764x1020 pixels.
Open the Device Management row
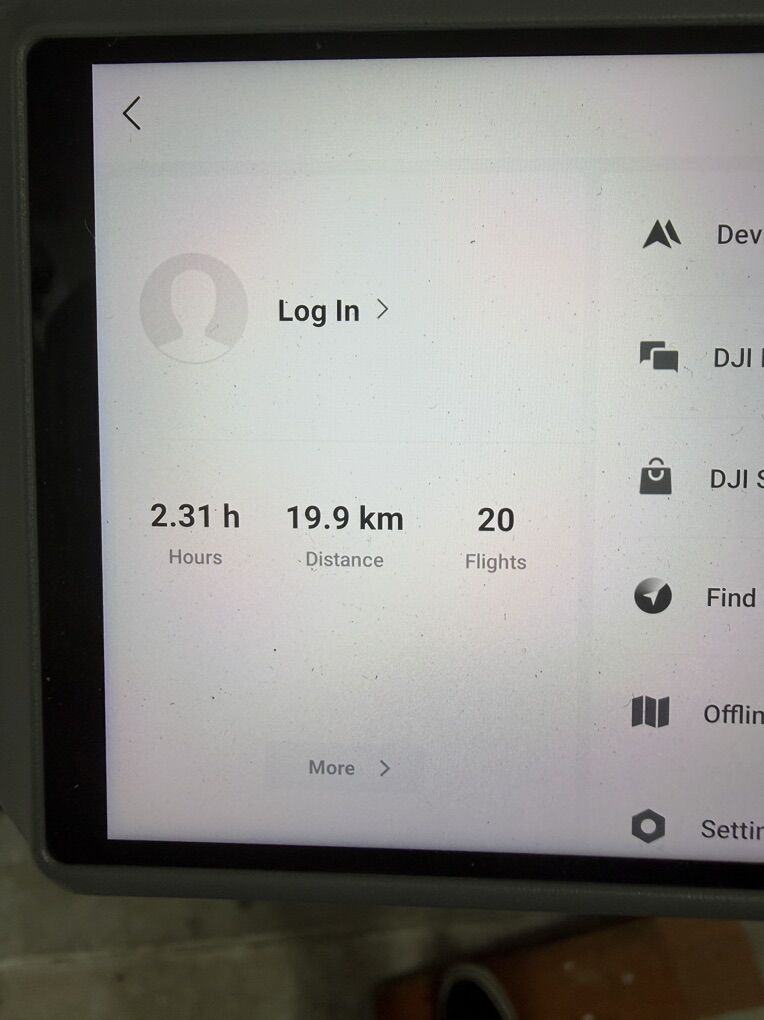click(x=700, y=235)
